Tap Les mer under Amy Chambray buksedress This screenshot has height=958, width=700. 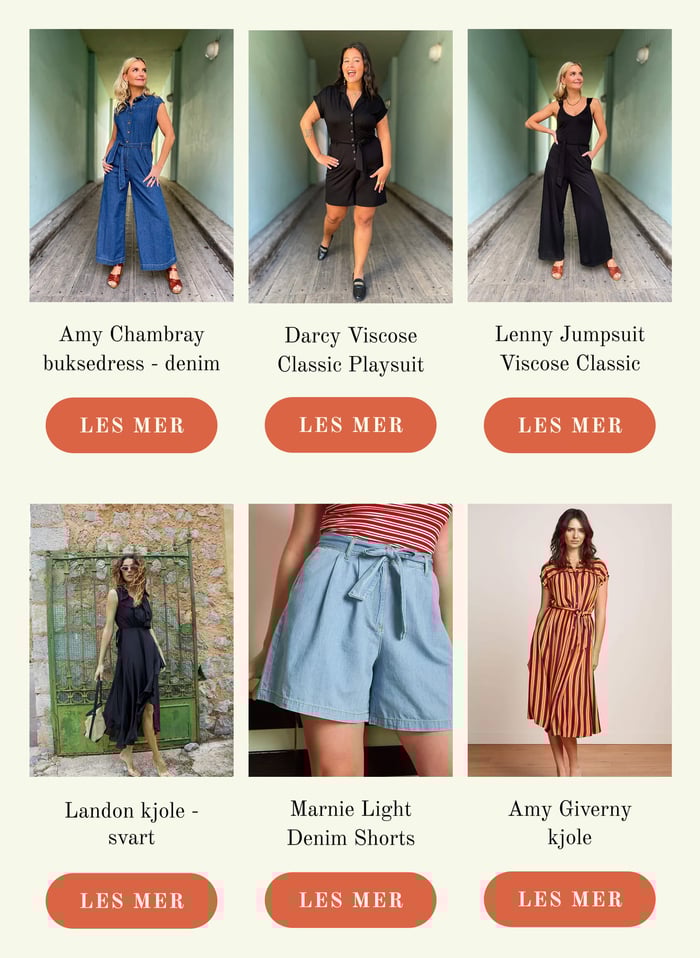click(x=131, y=425)
